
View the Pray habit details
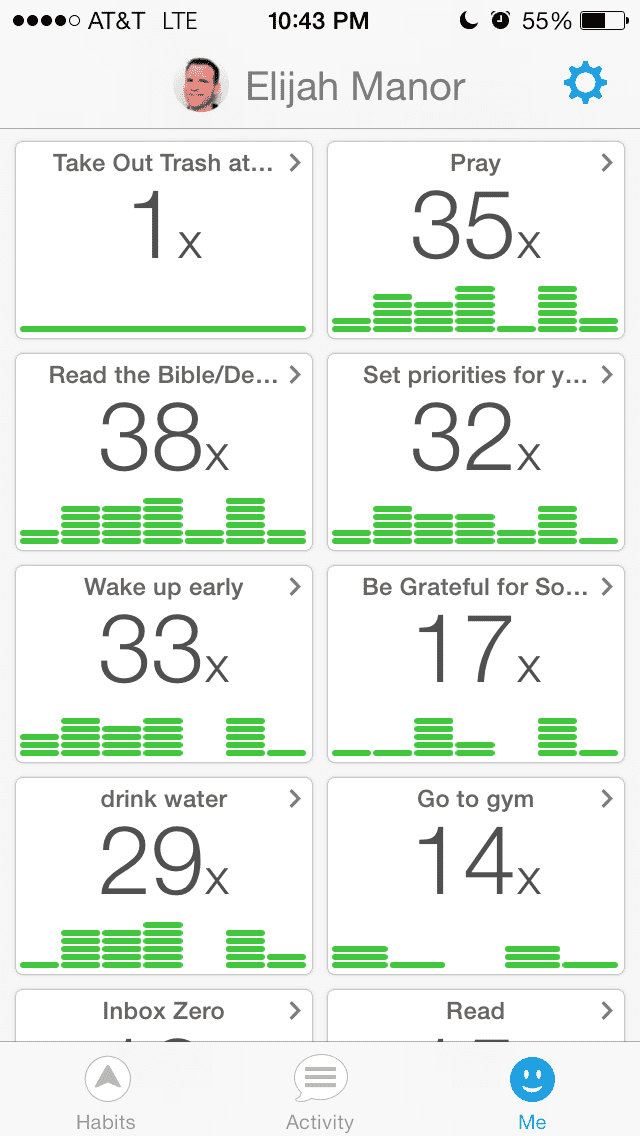point(476,239)
